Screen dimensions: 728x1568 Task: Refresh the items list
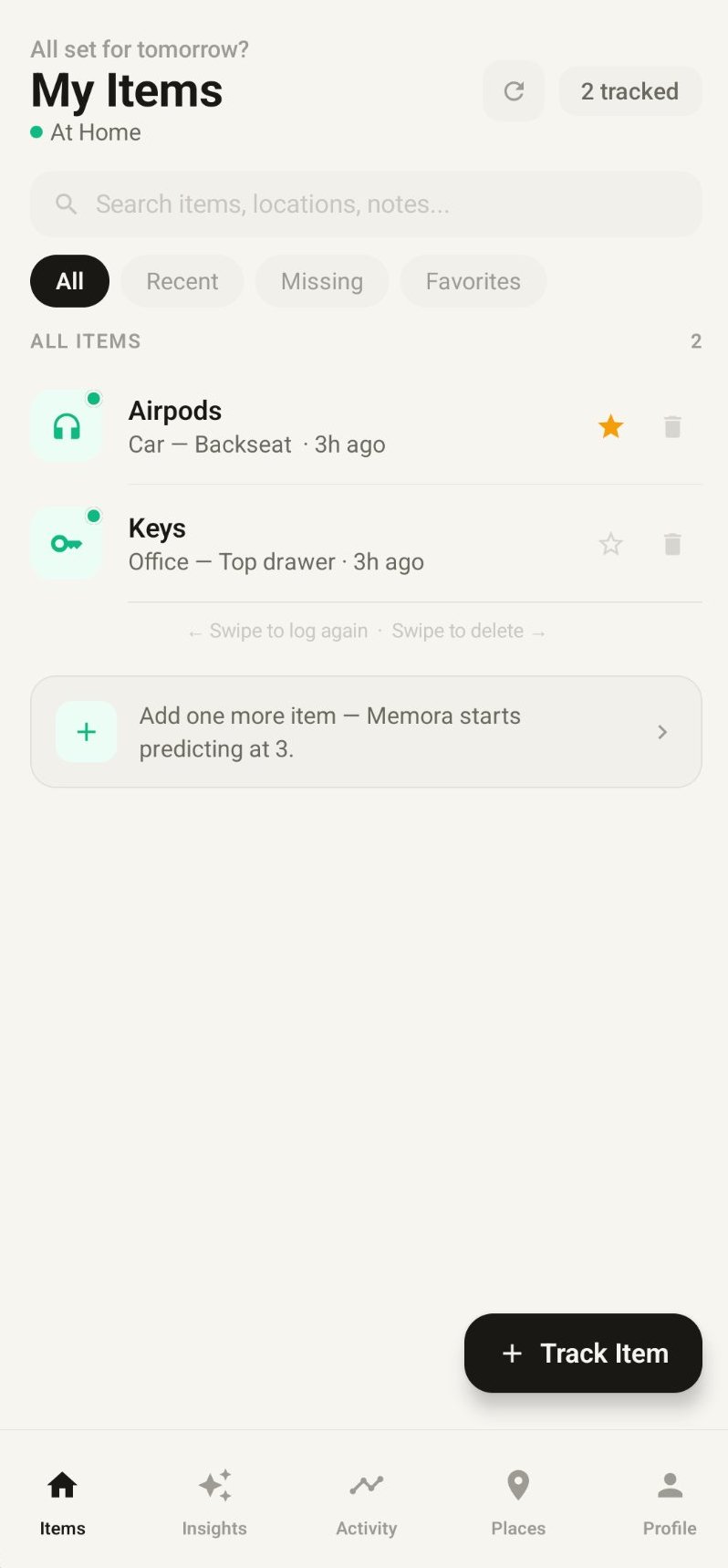point(514,91)
